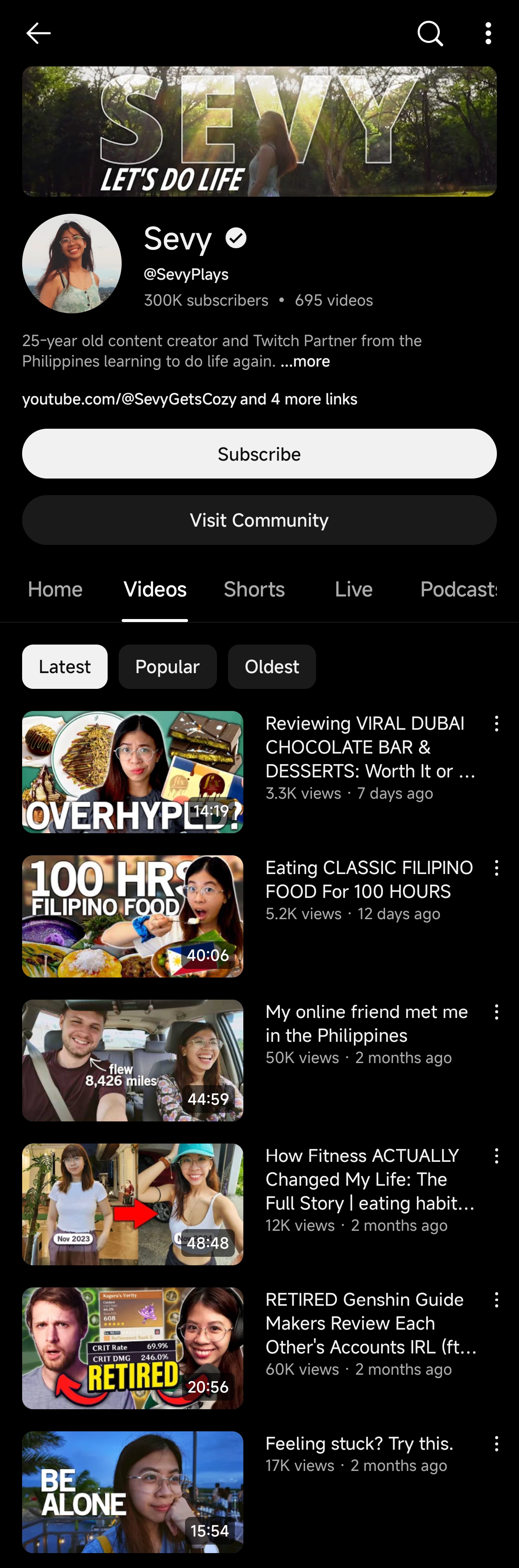Subscribe to Sevy's channel
Image resolution: width=519 pixels, height=1568 pixels.
tap(259, 454)
